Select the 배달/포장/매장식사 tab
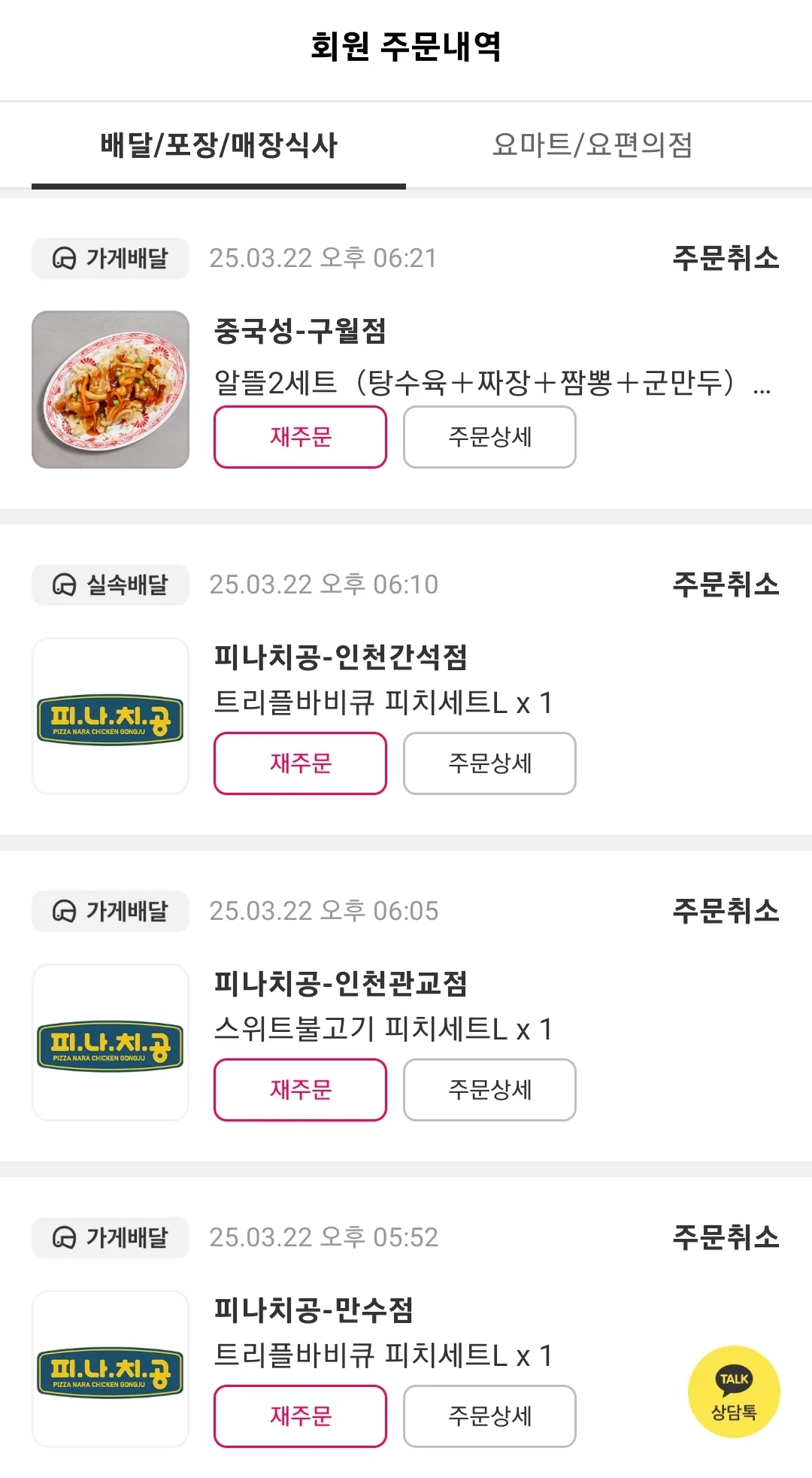 (219, 144)
